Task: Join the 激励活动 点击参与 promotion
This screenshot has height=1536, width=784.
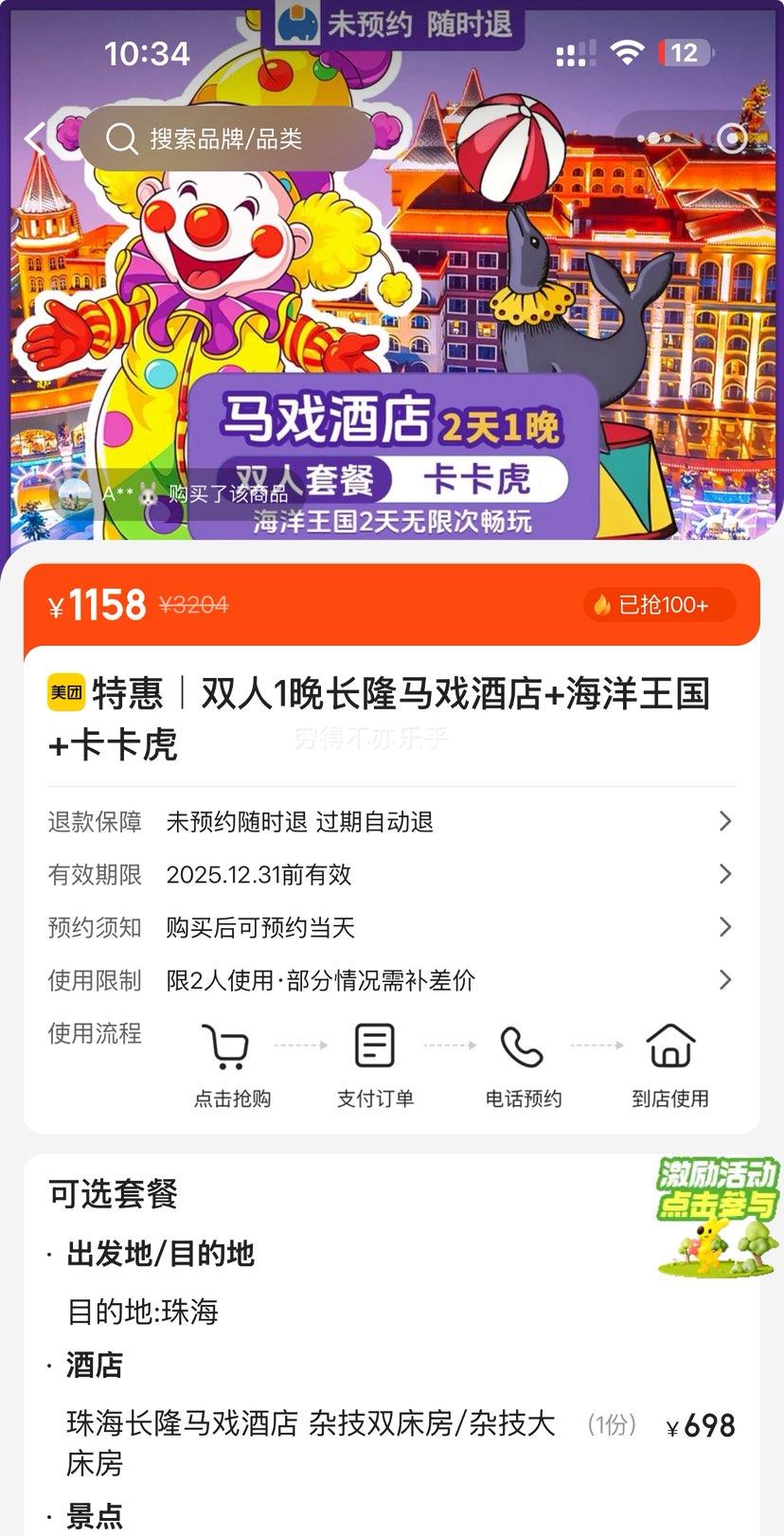Action: tap(717, 1215)
